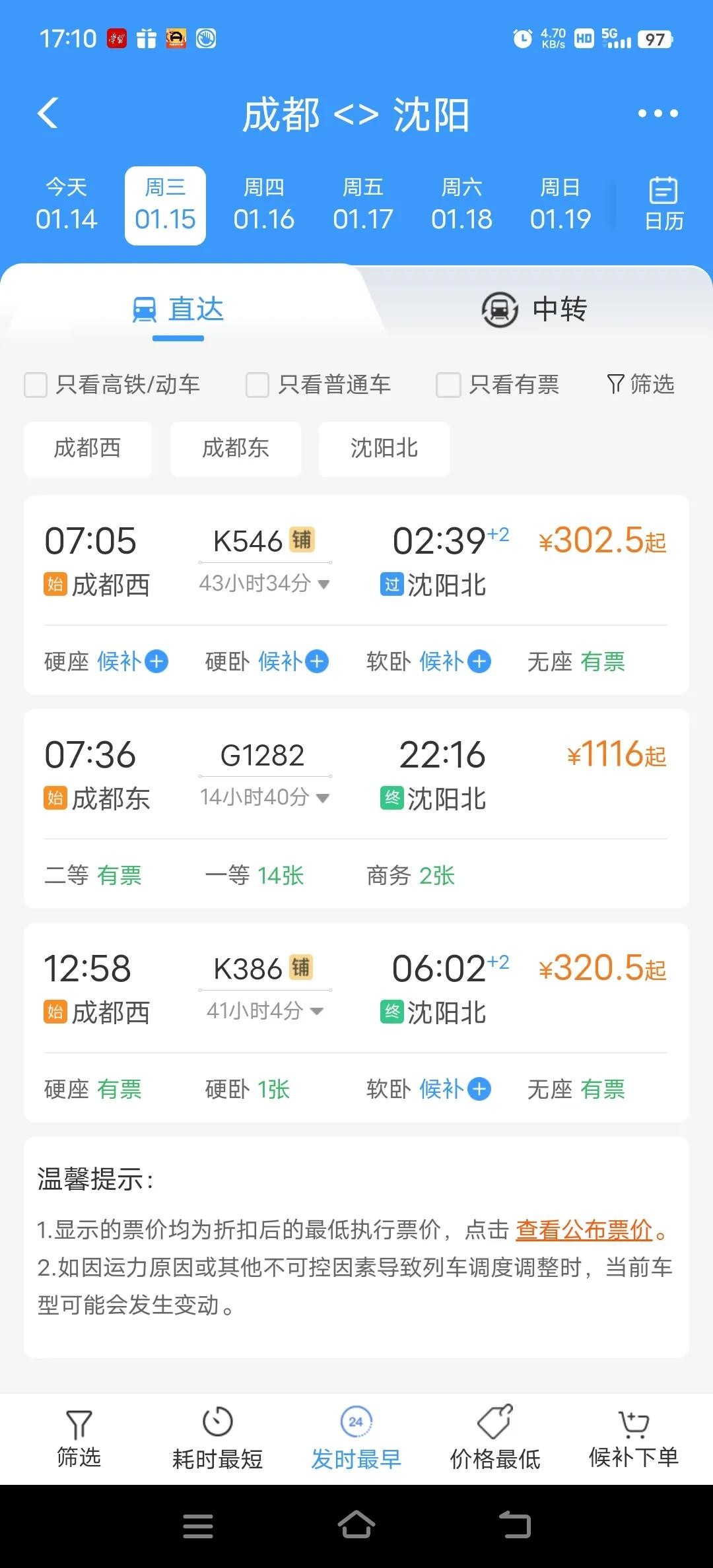
Task: Select date 周六 01.18
Action: pyautogui.click(x=461, y=205)
